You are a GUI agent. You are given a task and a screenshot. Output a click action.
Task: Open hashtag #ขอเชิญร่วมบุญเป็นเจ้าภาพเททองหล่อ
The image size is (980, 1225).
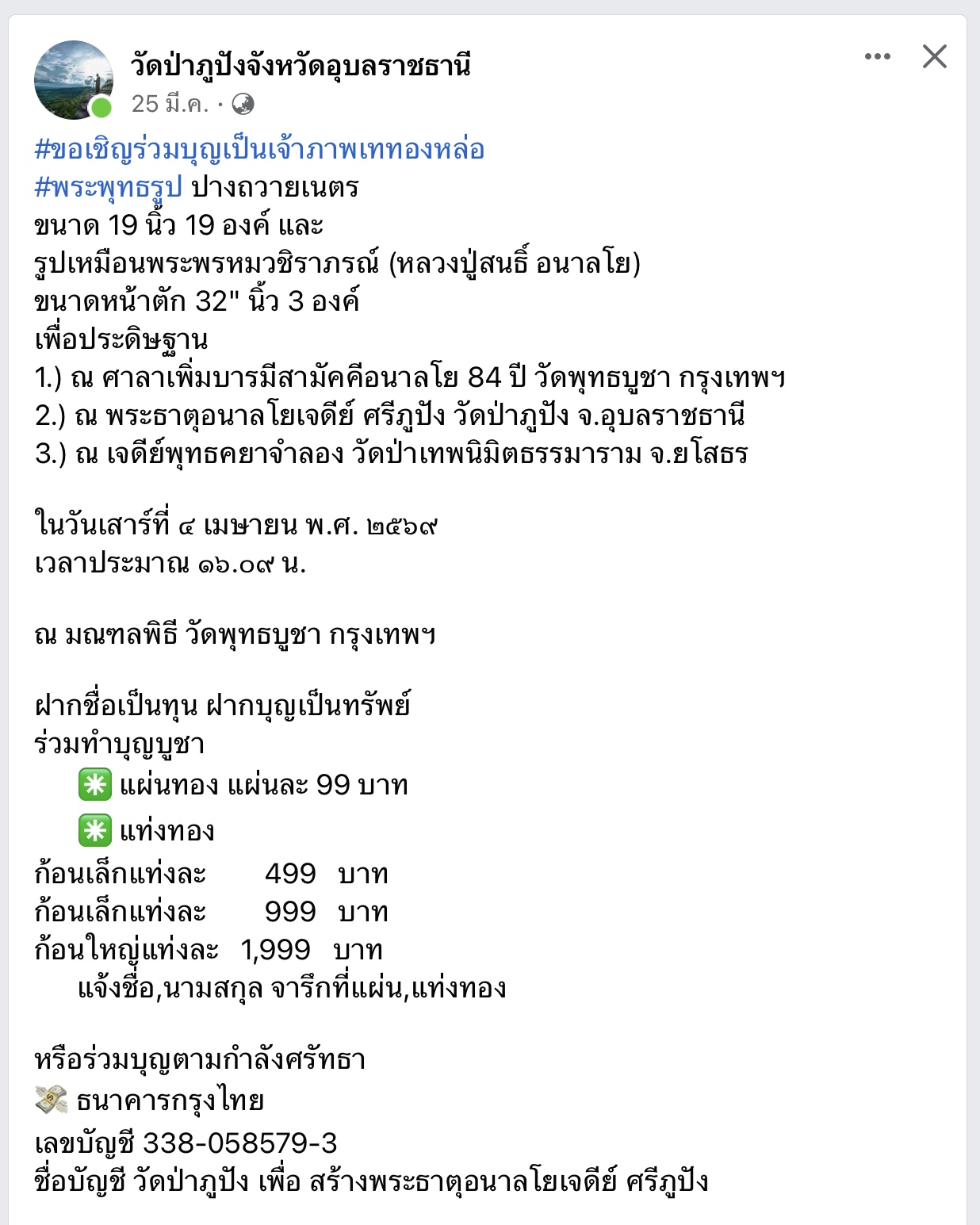(259, 149)
